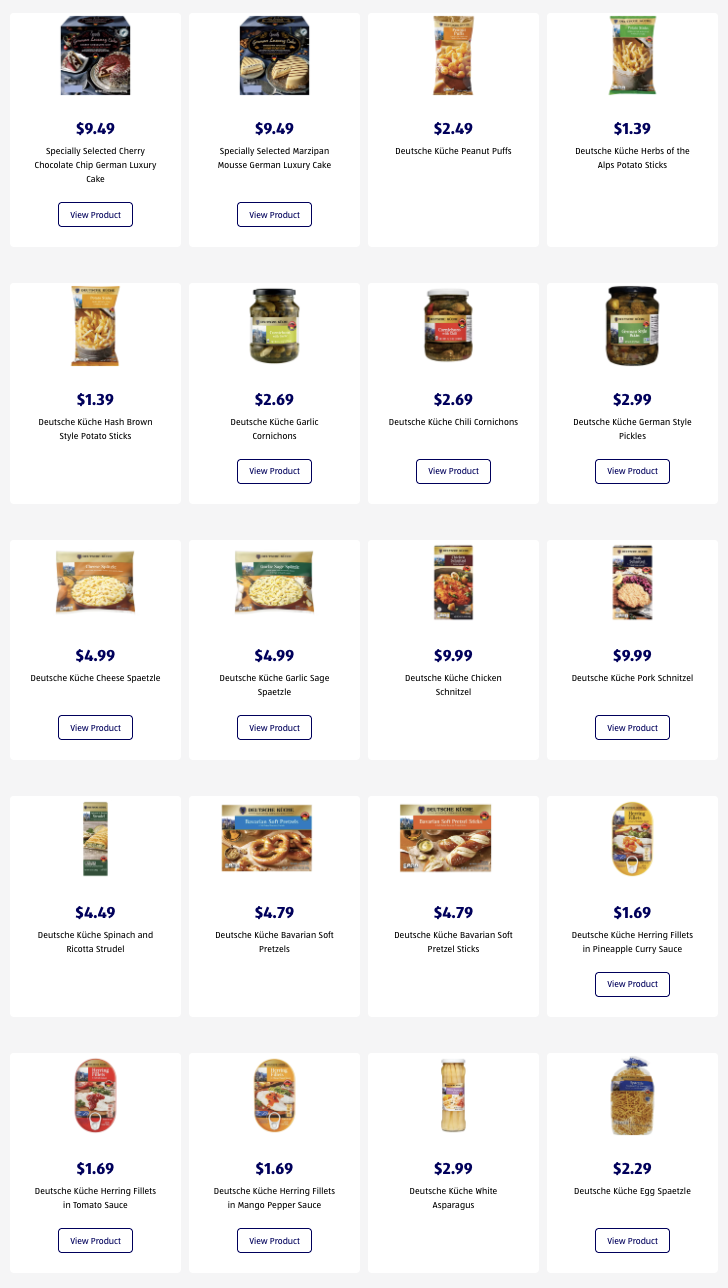Open Hash Brown Style Potato Sticks card
The height and width of the screenshot is (1288, 728).
tap(95, 393)
